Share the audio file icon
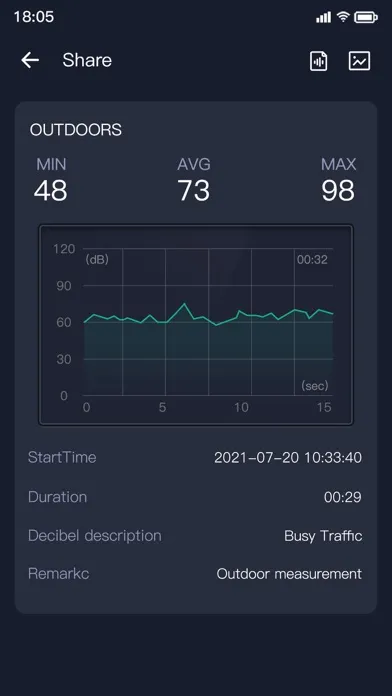The height and width of the screenshot is (696, 392). click(x=318, y=61)
